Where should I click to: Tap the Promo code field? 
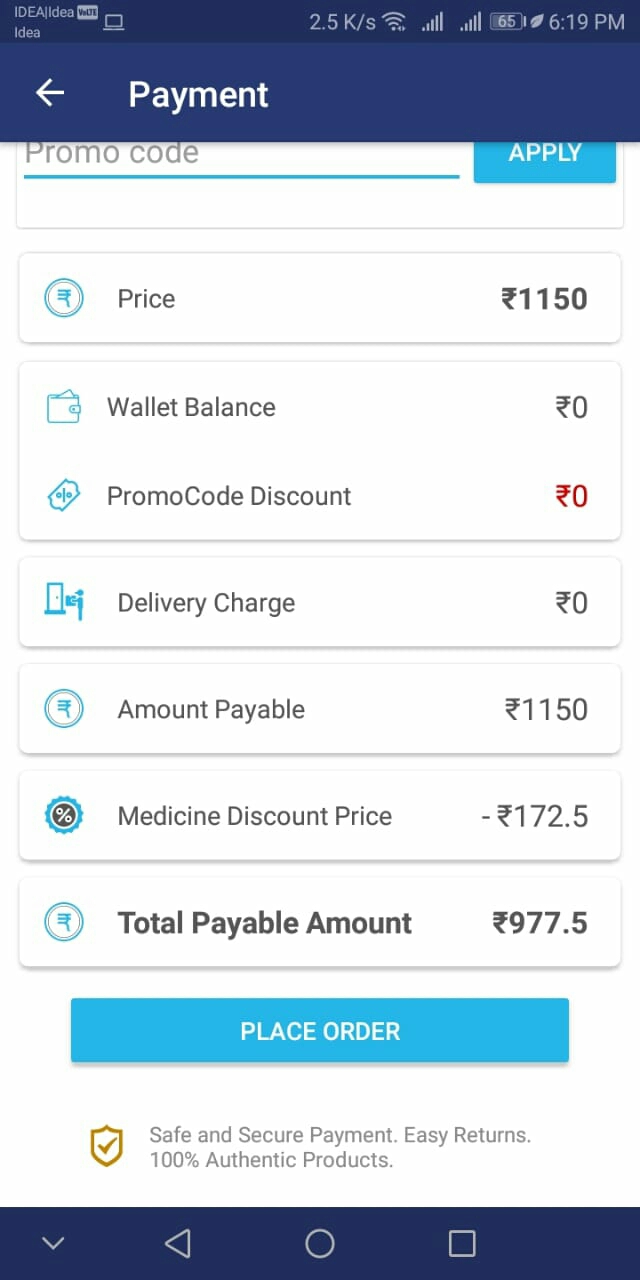point(241,159)
